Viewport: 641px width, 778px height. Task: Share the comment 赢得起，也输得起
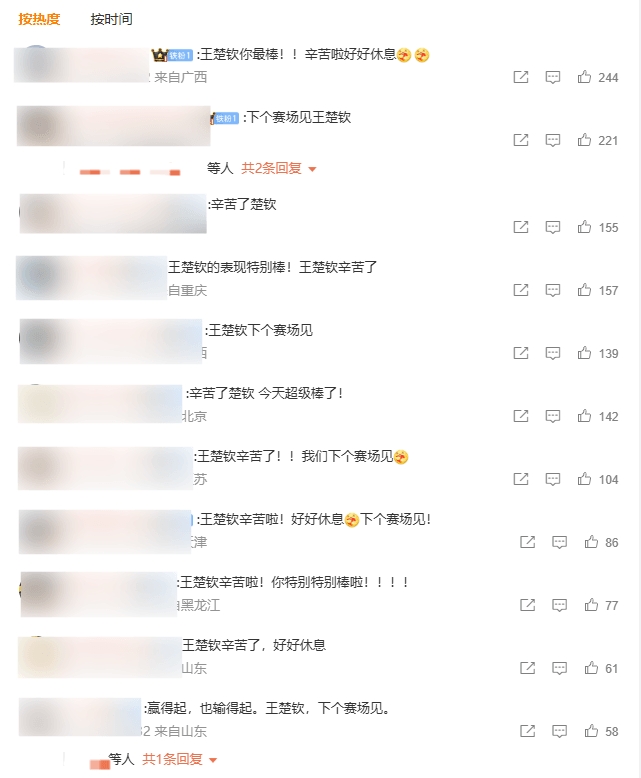click(x=527, y=731)
